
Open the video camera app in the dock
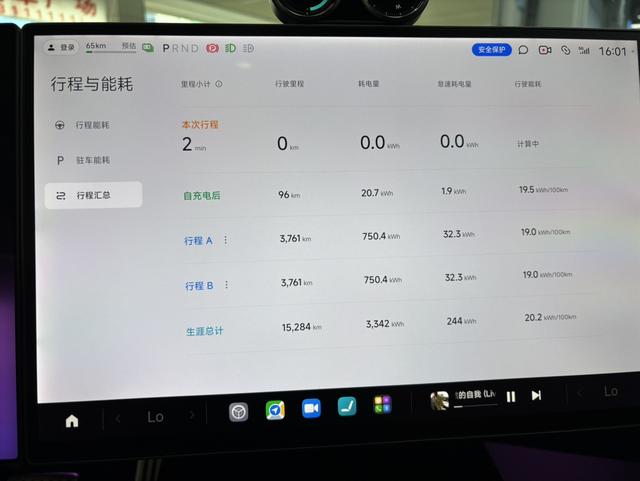311,408
